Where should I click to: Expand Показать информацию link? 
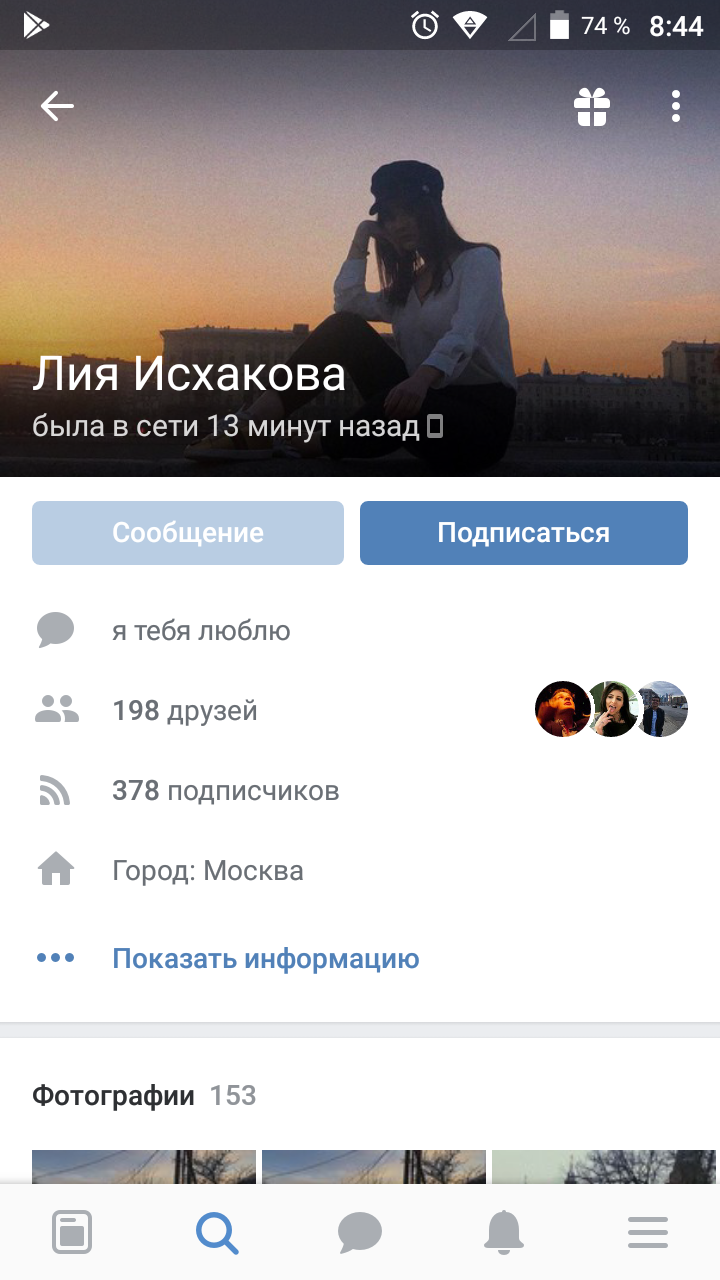pos(265,959)
